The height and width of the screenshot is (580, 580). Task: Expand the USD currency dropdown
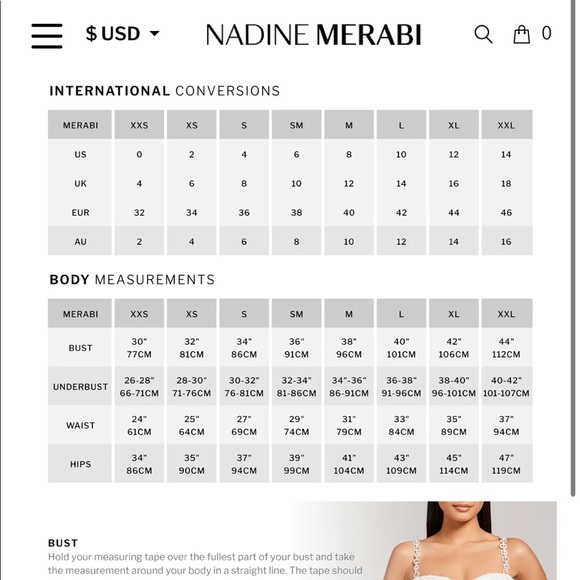point(122,34)
